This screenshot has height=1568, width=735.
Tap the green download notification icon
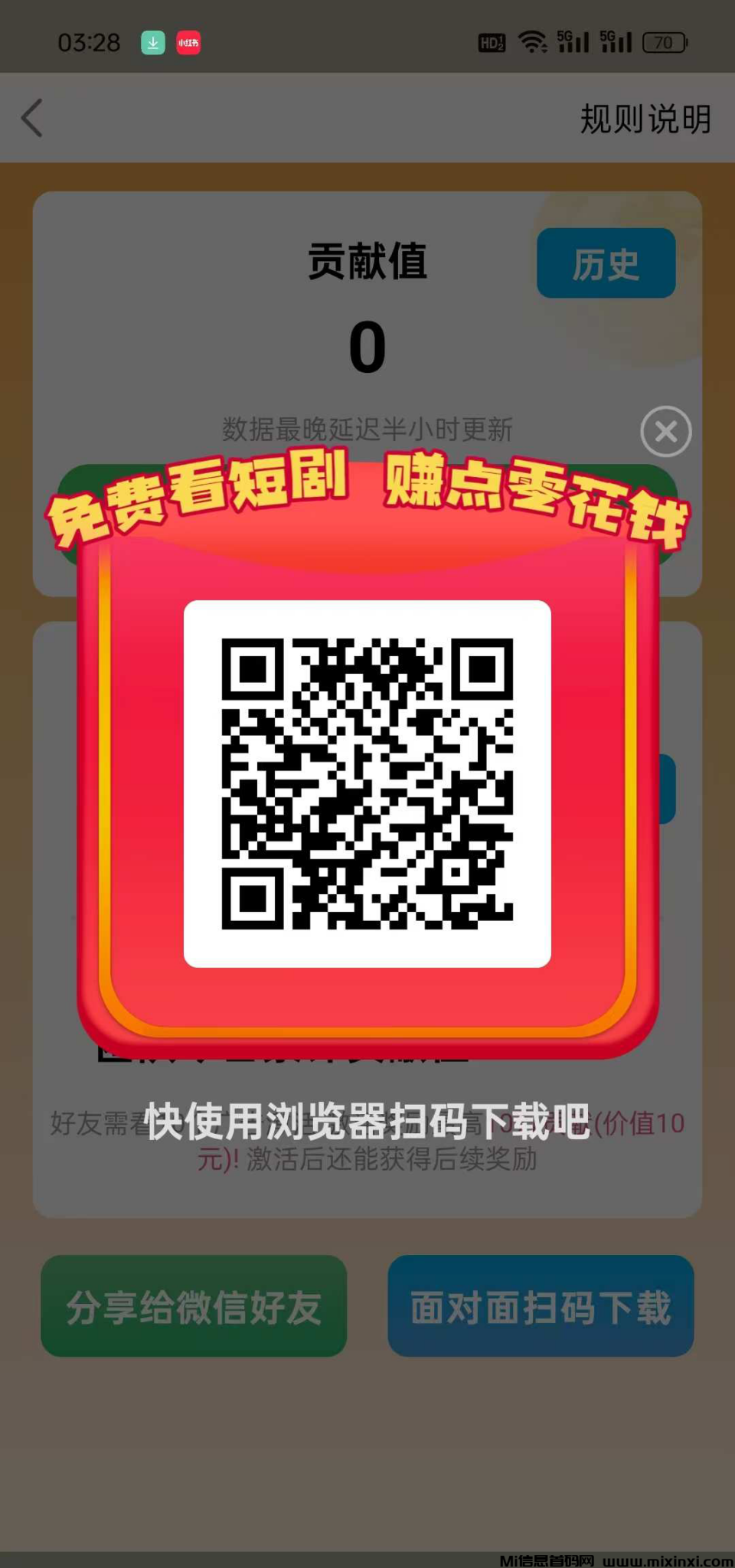(153, 42)
